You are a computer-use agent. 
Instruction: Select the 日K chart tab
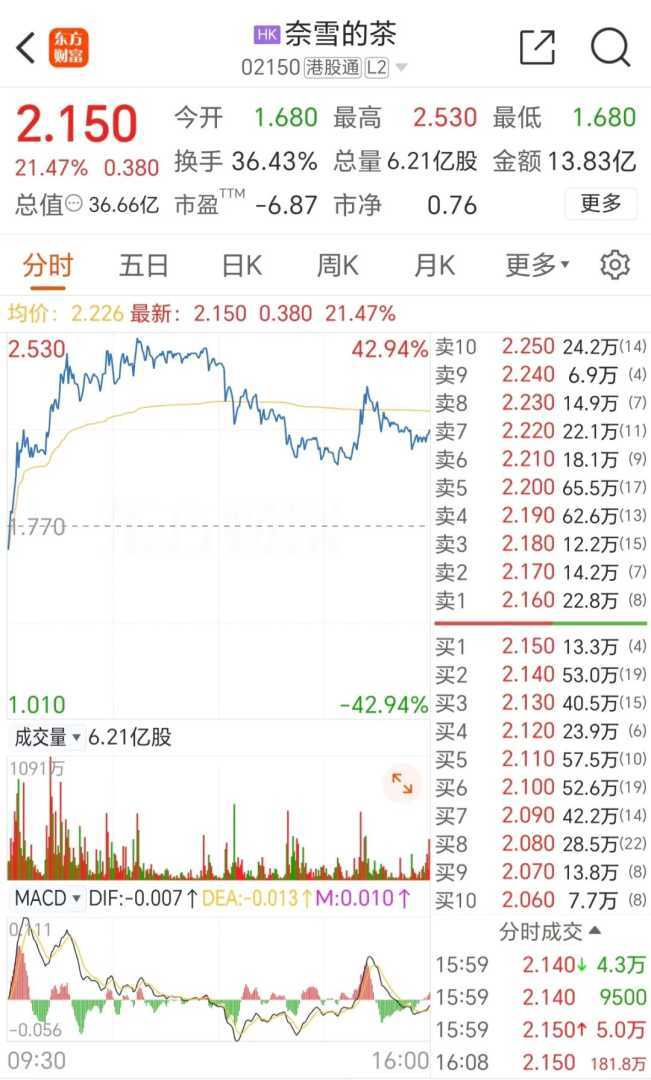241,265
